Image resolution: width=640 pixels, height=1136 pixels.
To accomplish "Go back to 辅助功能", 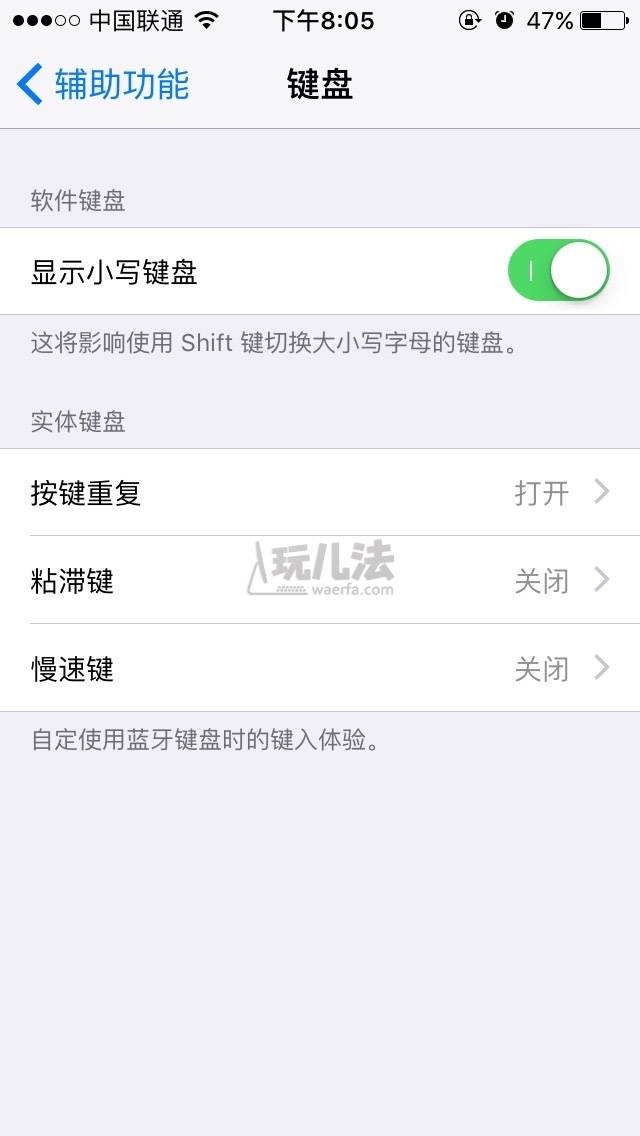I will [103, 84].
